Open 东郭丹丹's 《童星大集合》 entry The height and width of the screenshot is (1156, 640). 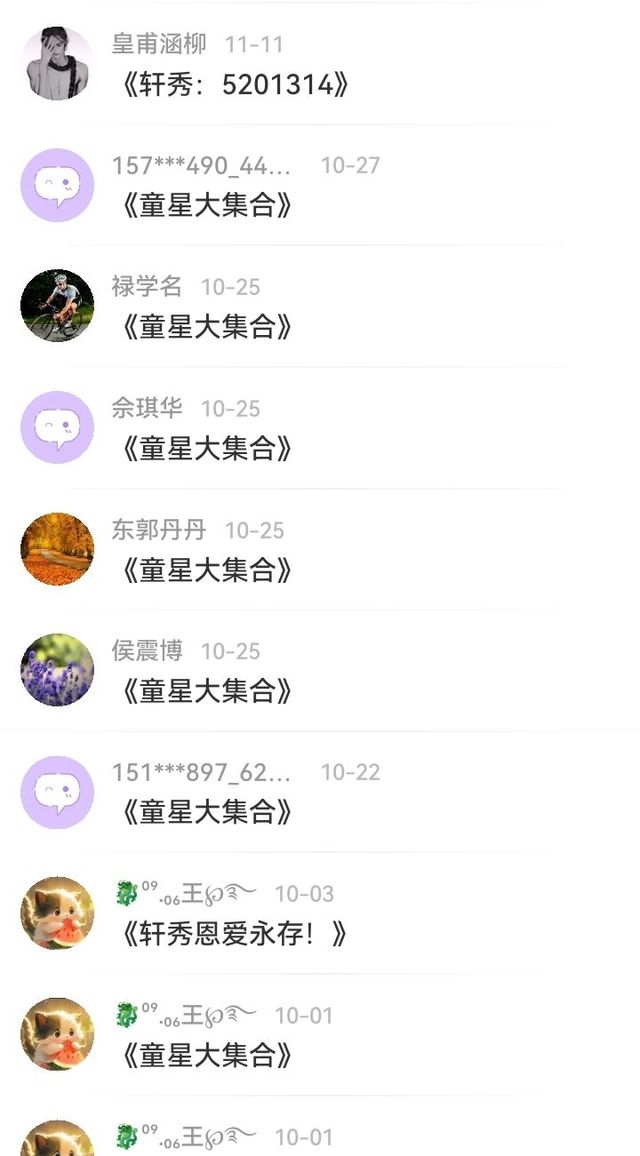(x=207, y=571)
